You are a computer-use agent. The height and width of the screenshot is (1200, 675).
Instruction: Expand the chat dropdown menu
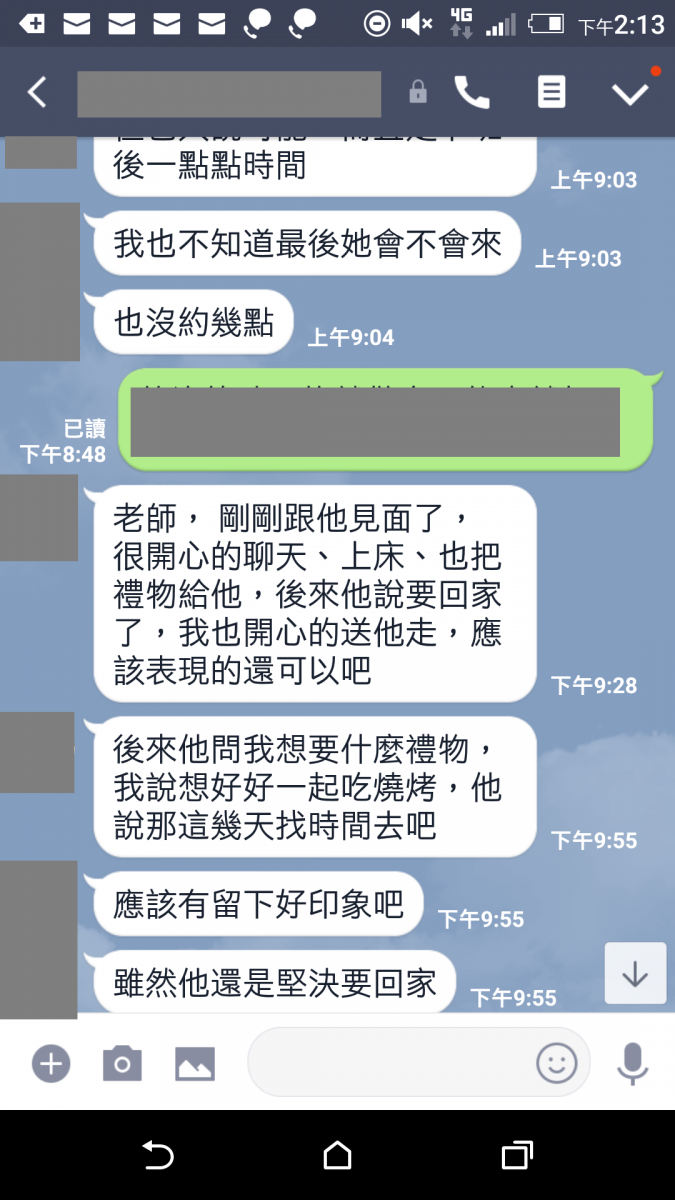point(631,93)
